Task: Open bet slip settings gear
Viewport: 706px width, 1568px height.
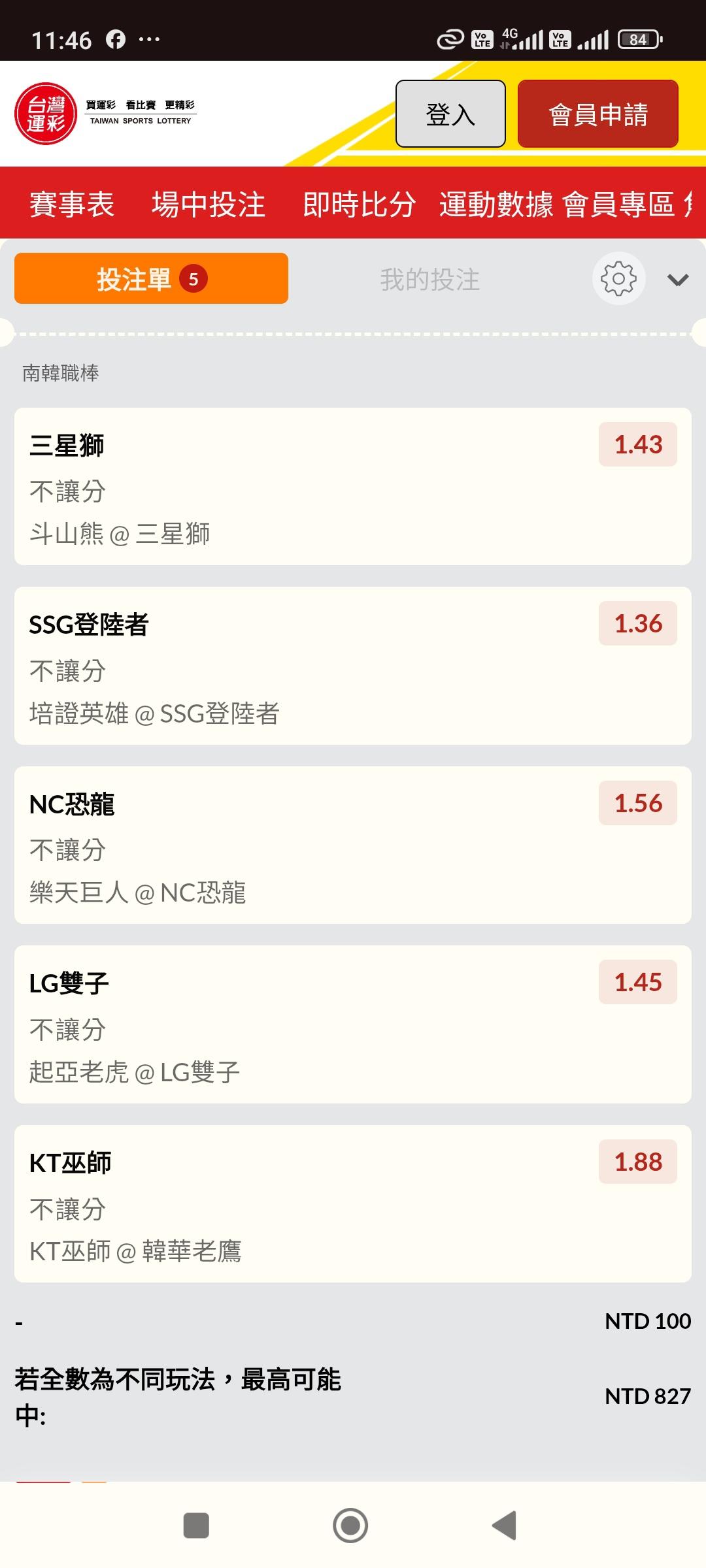Action: (x=618, y=279)
